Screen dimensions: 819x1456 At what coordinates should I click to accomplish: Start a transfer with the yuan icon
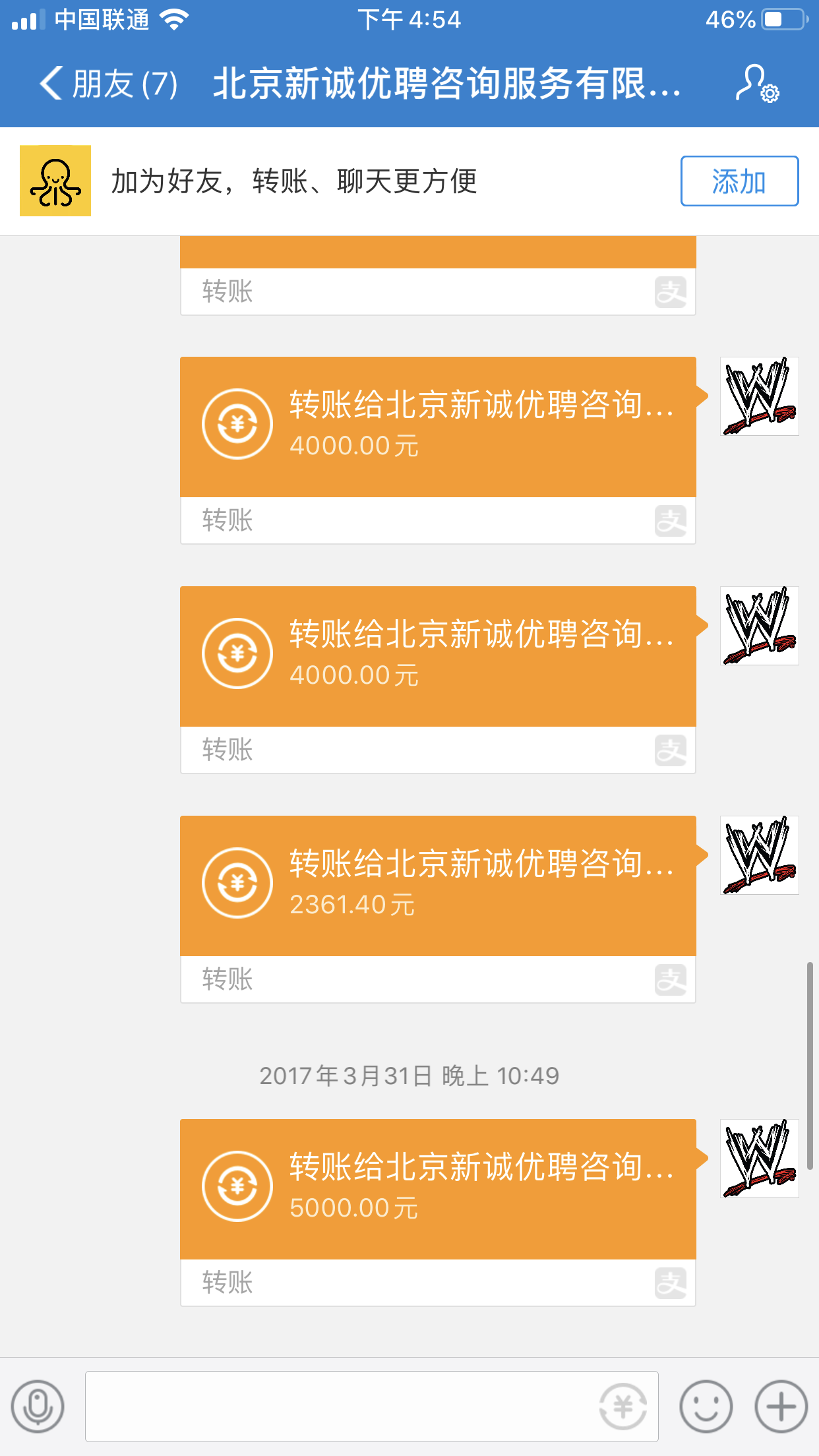[x=622, y=1407]
